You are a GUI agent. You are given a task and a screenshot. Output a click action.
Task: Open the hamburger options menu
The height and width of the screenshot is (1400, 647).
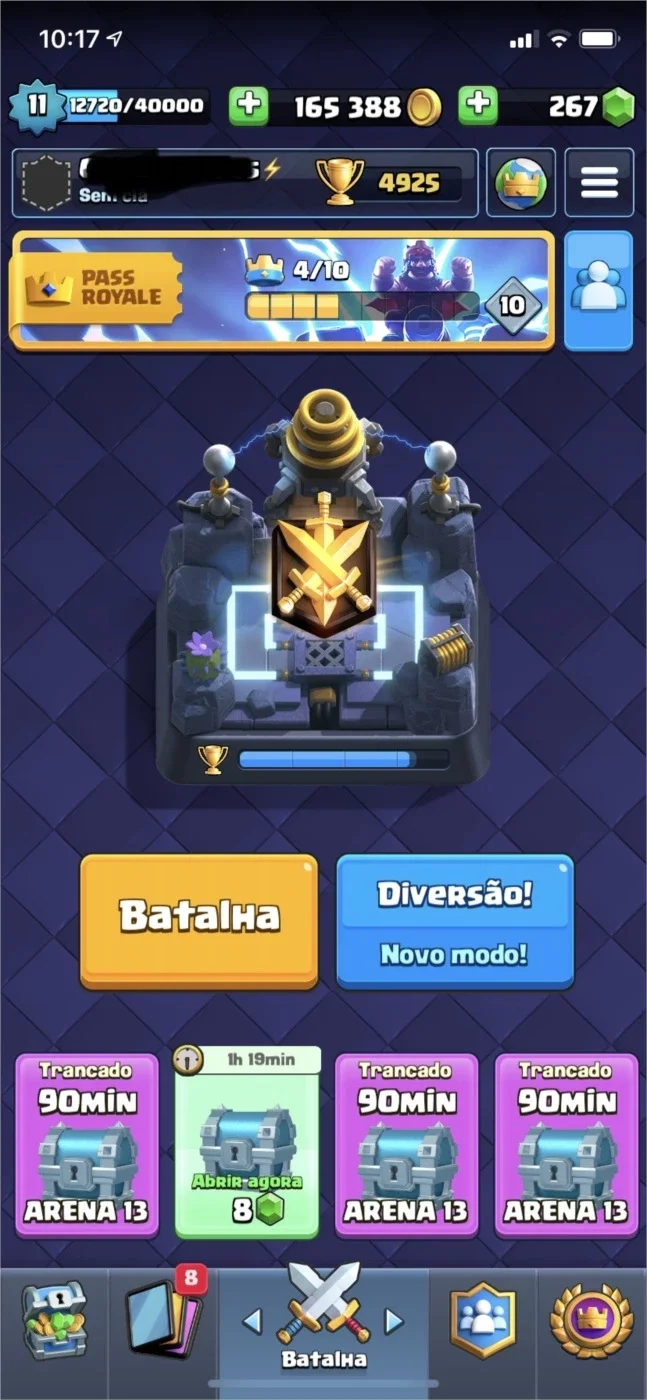(x=599, y=183)
